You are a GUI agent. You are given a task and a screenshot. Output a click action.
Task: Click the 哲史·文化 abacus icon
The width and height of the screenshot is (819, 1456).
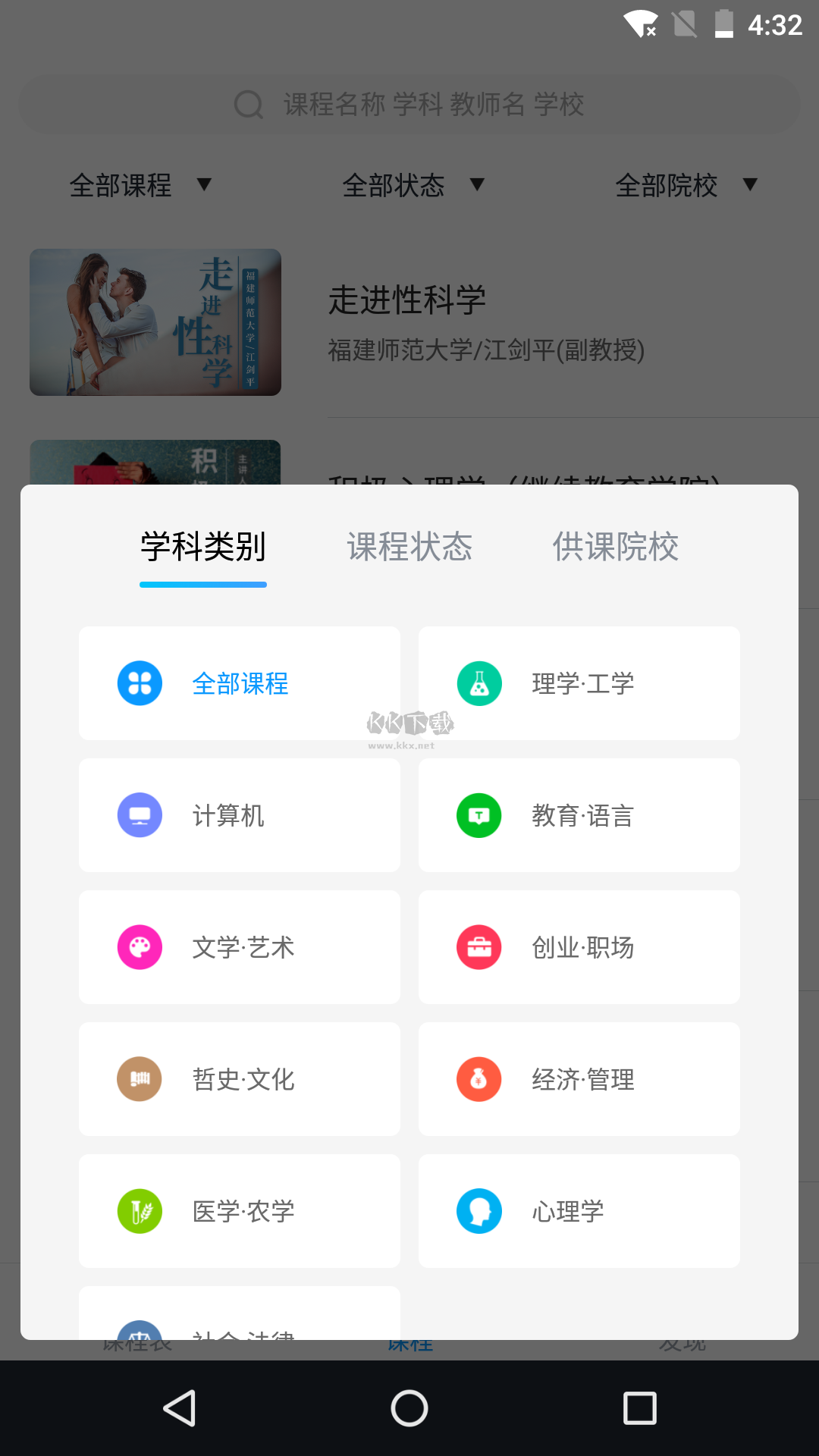coord(140,1078)
